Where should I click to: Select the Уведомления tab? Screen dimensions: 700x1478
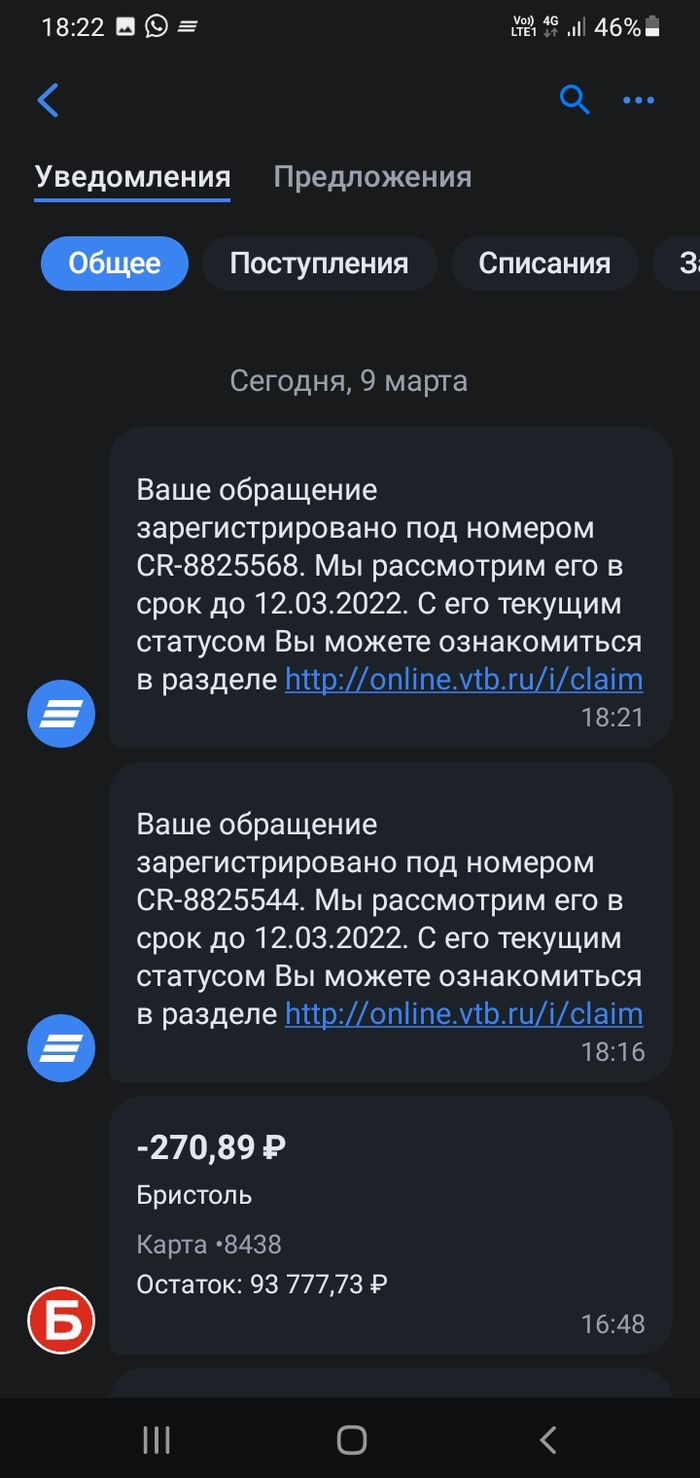point(133,177)
